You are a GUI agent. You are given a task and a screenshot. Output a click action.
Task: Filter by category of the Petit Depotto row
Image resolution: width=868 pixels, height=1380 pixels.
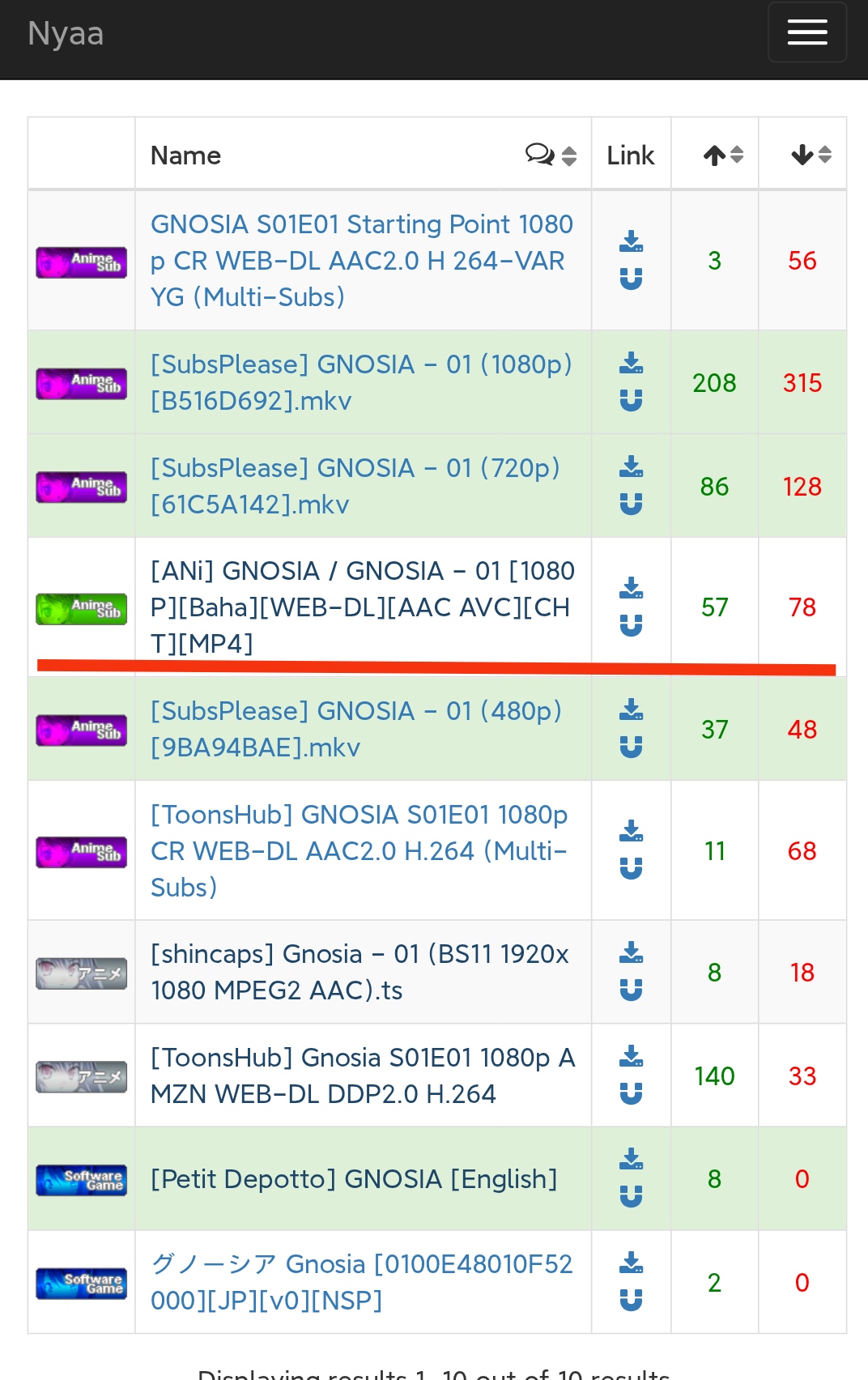click(x=81, y=1180)
